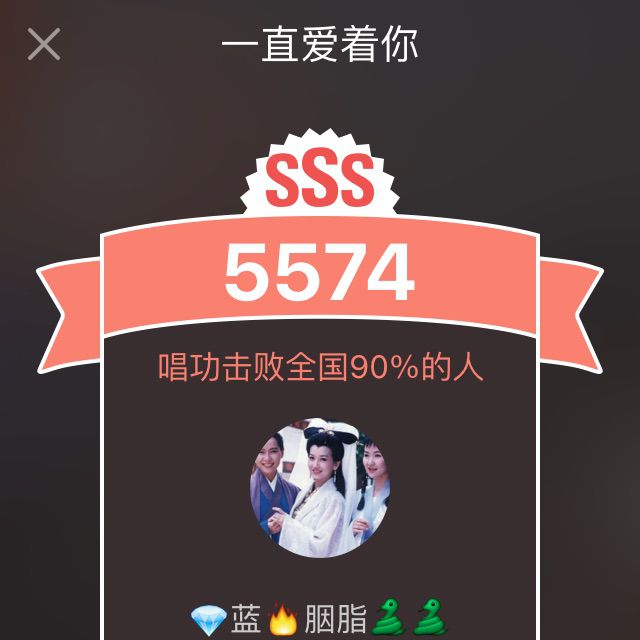Open the singer's round profile avatar

click(x=320, y=488)
